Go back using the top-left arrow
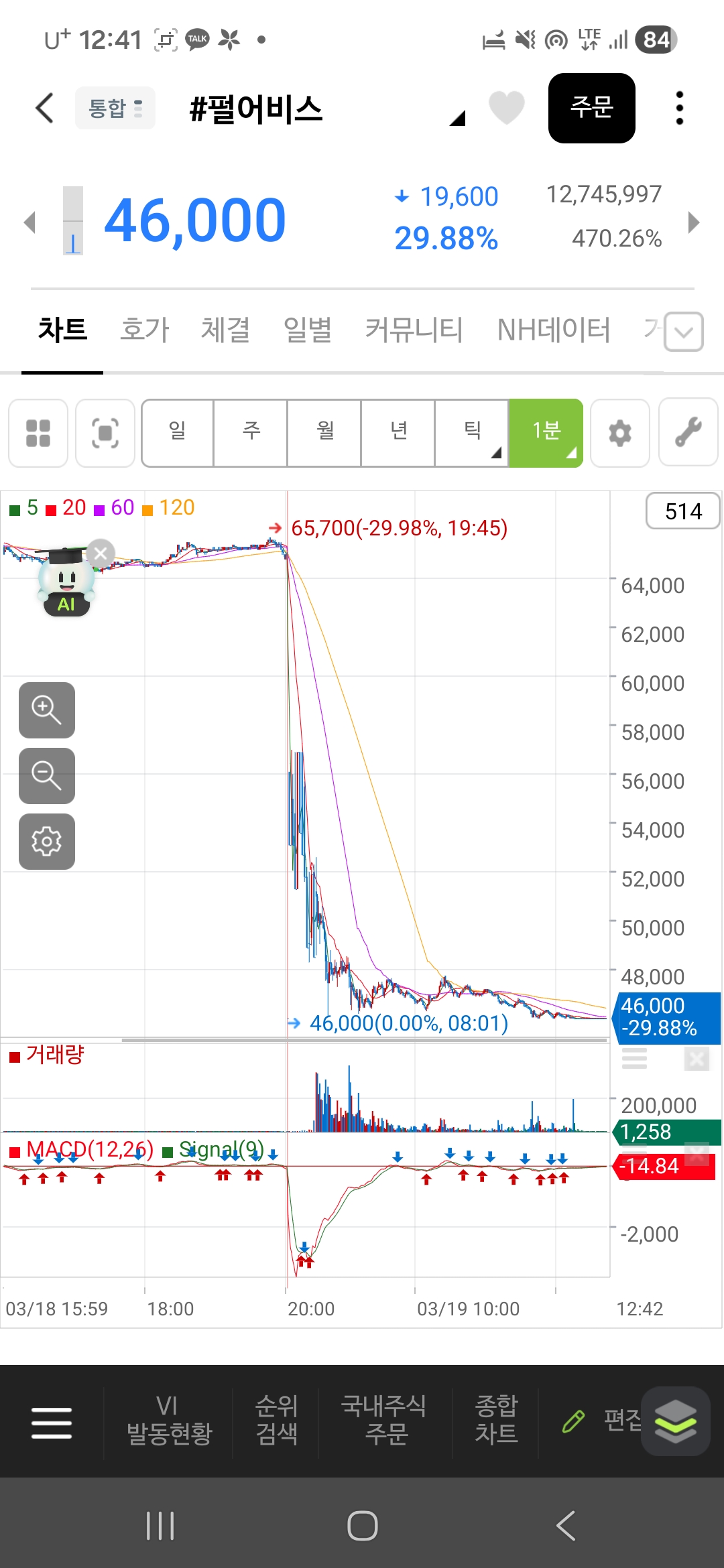Image resolution: width=724 pixels, height=1568 pixels. pos(44,108)
